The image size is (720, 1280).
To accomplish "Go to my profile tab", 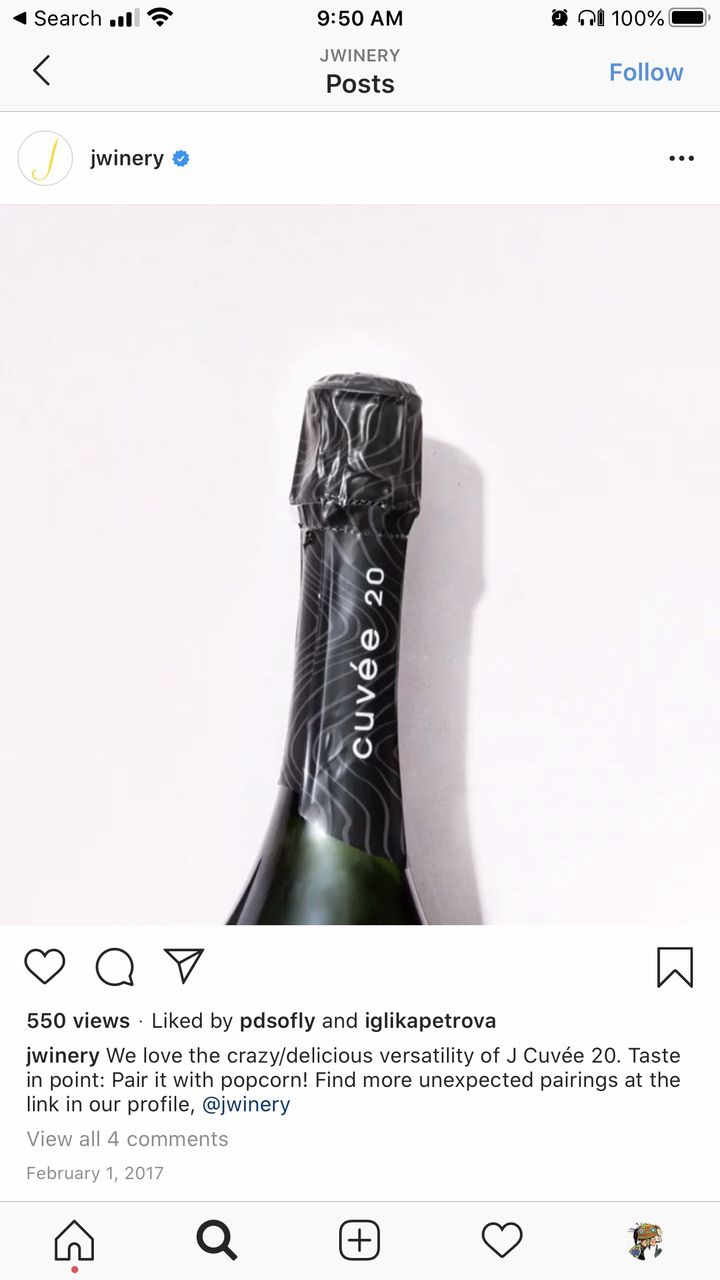I will click(x=646, y=1241).
